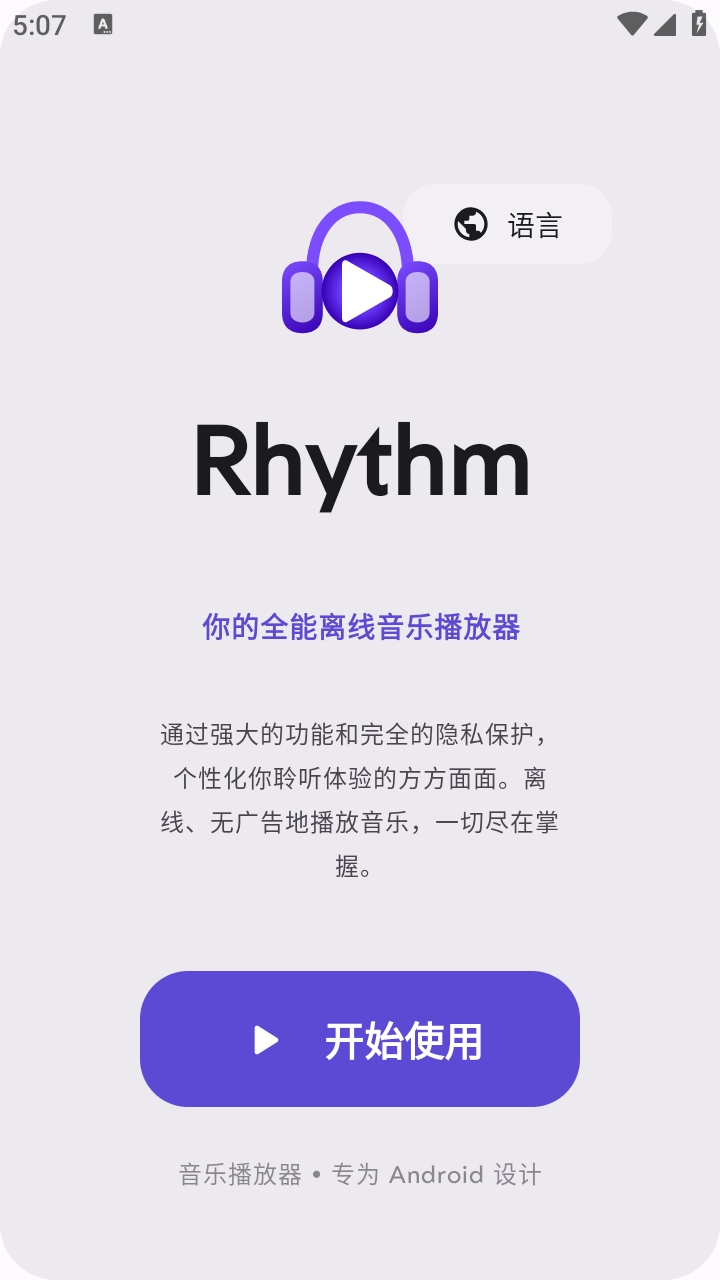720x1280 pixels.
Task: Tap the cellular signal icon in the status bar
Action: (665, 22)
